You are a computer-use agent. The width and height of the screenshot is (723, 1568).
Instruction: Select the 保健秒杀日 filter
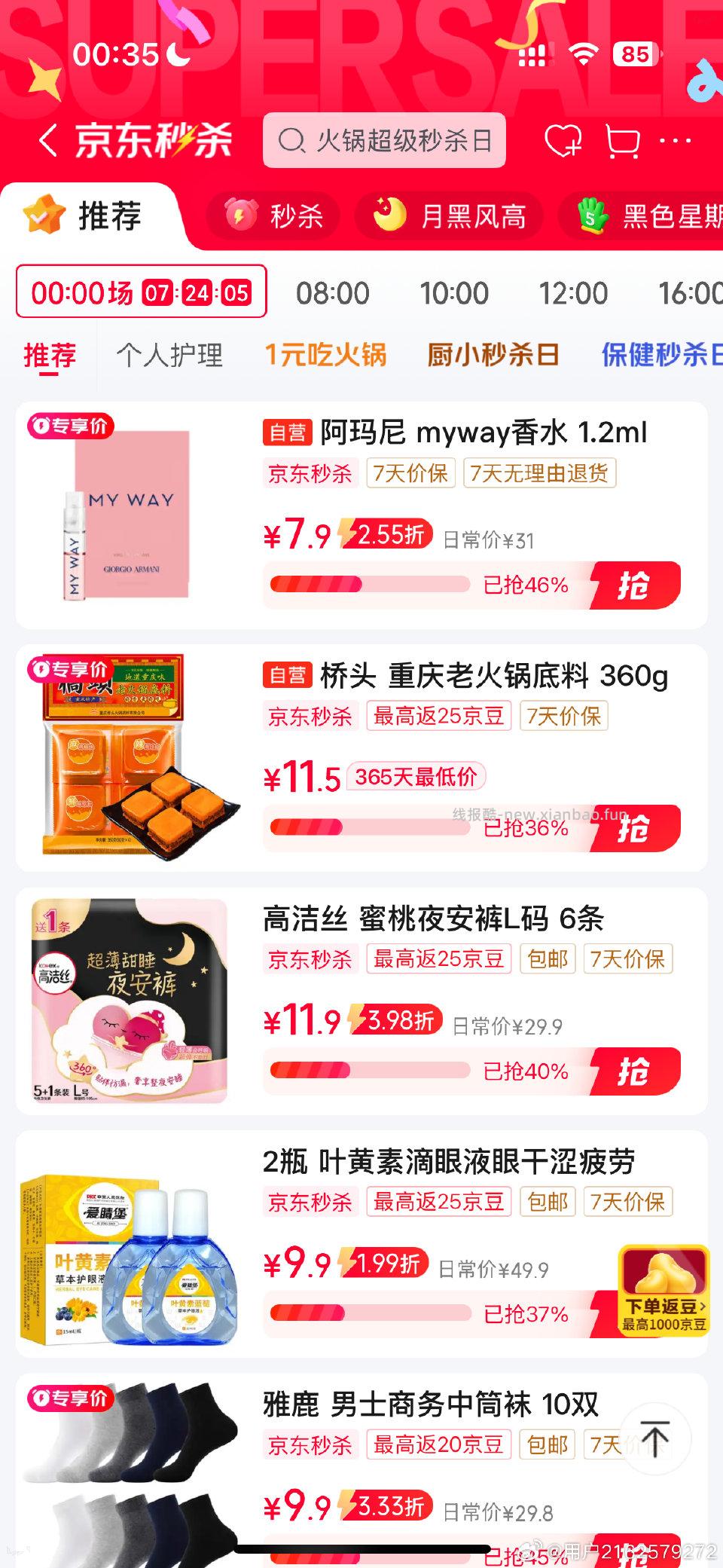(660, 355)
